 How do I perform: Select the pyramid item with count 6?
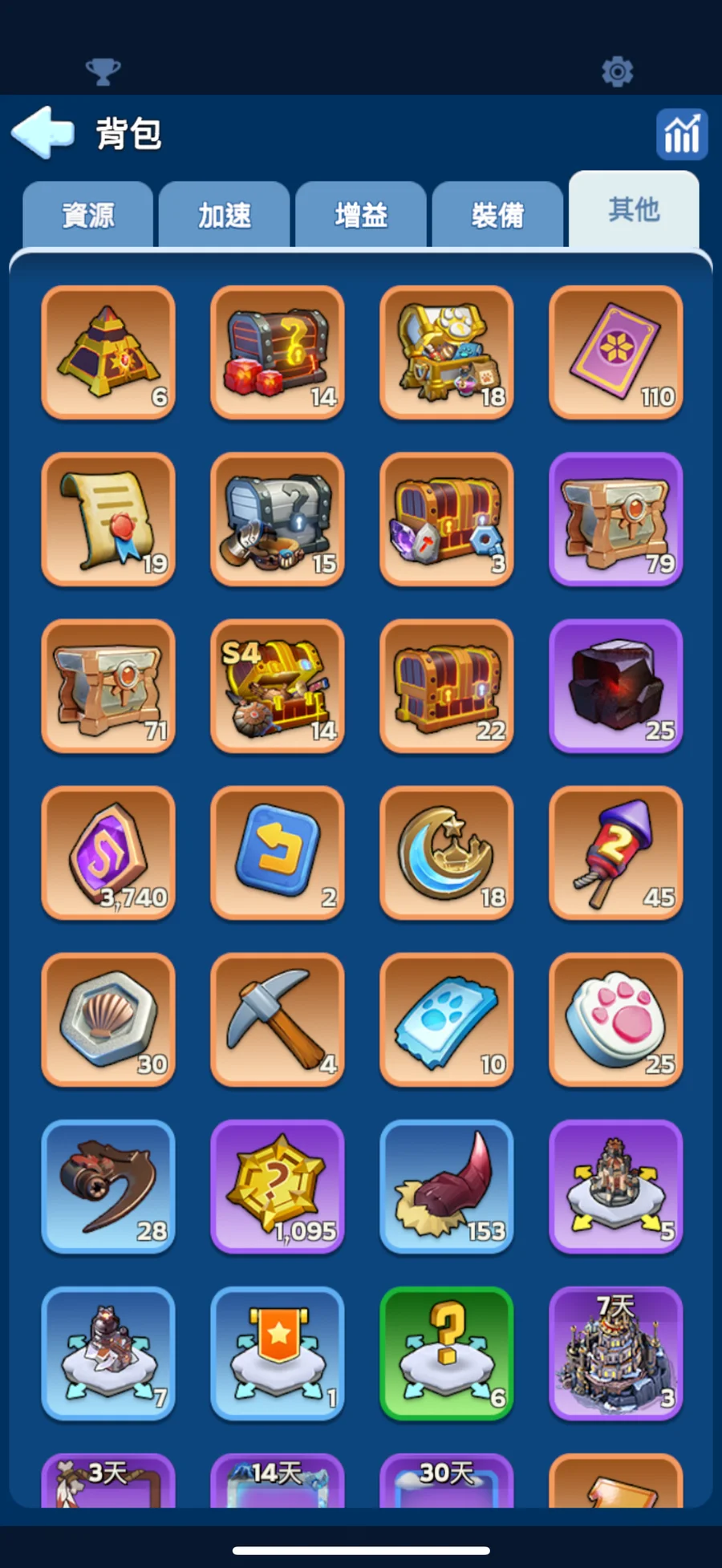108,352
